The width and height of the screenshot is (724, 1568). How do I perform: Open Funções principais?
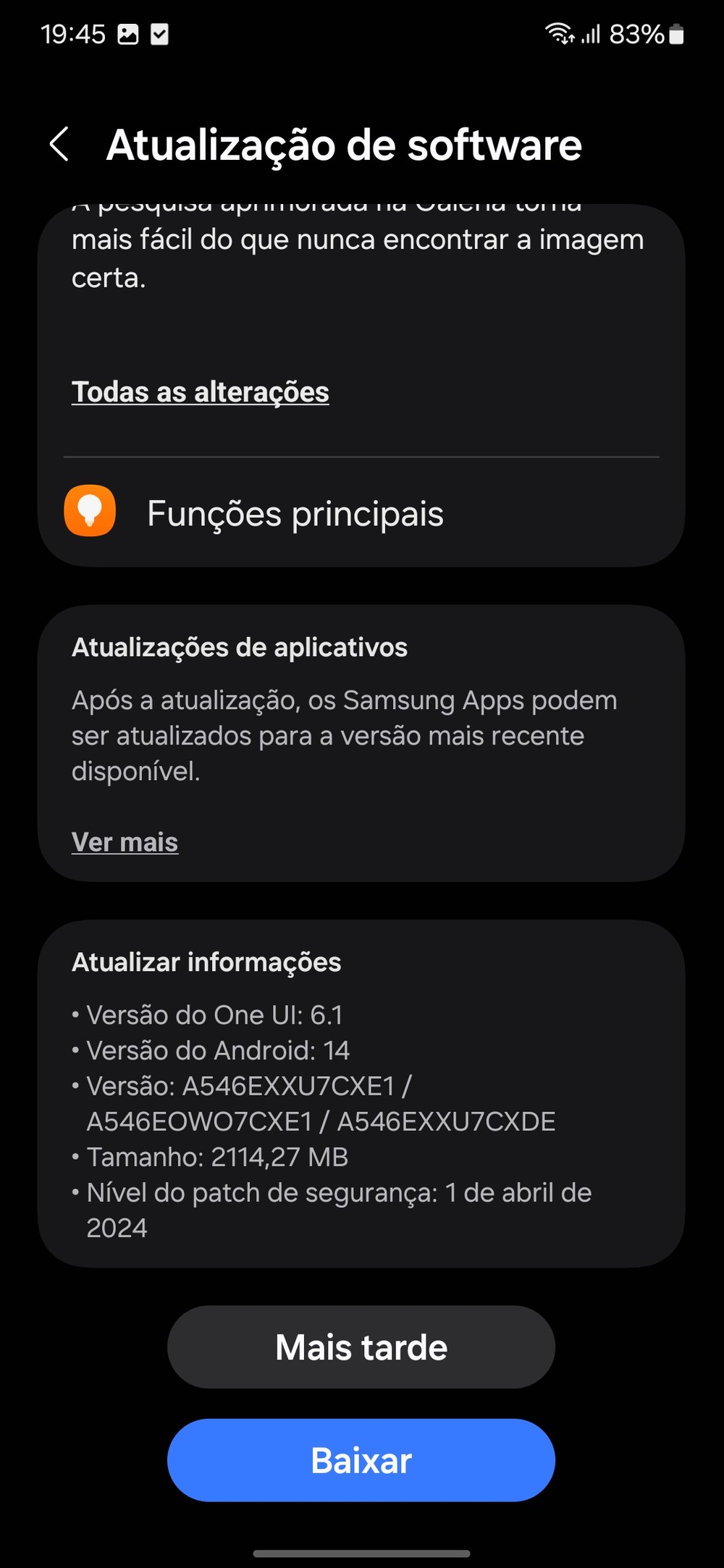coord(295,513)
